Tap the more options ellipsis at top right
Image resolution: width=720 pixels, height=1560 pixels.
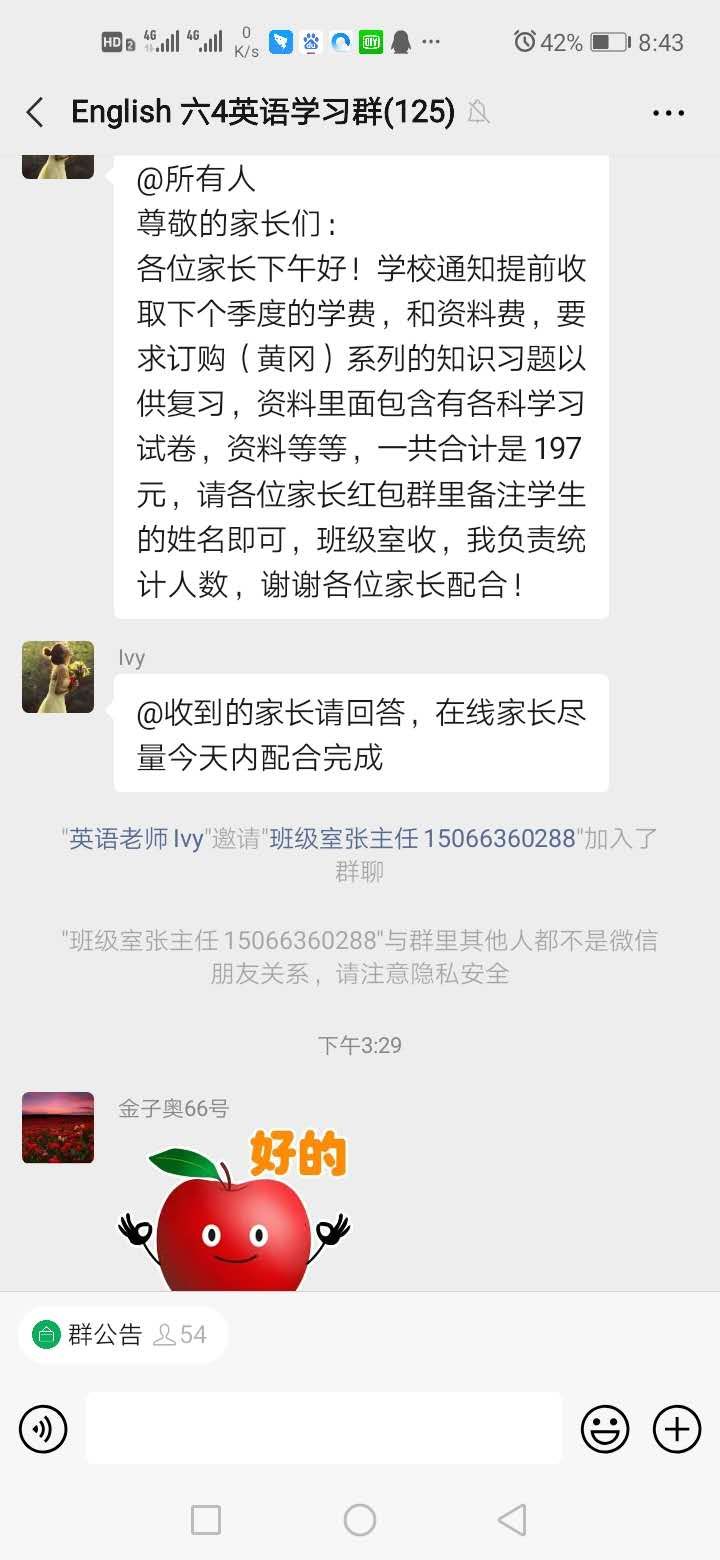click(x=667, y=113)
